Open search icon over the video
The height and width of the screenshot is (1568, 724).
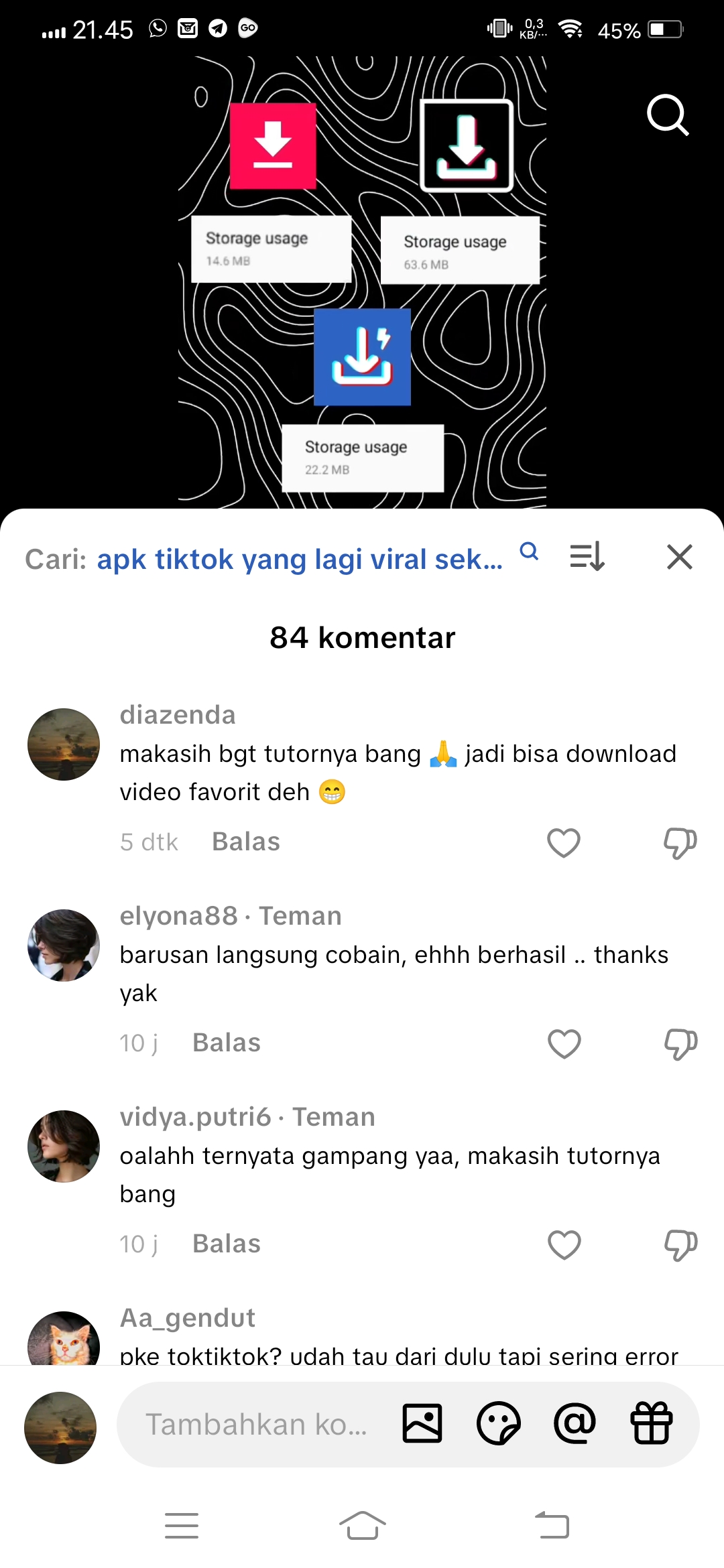[668, 115]
